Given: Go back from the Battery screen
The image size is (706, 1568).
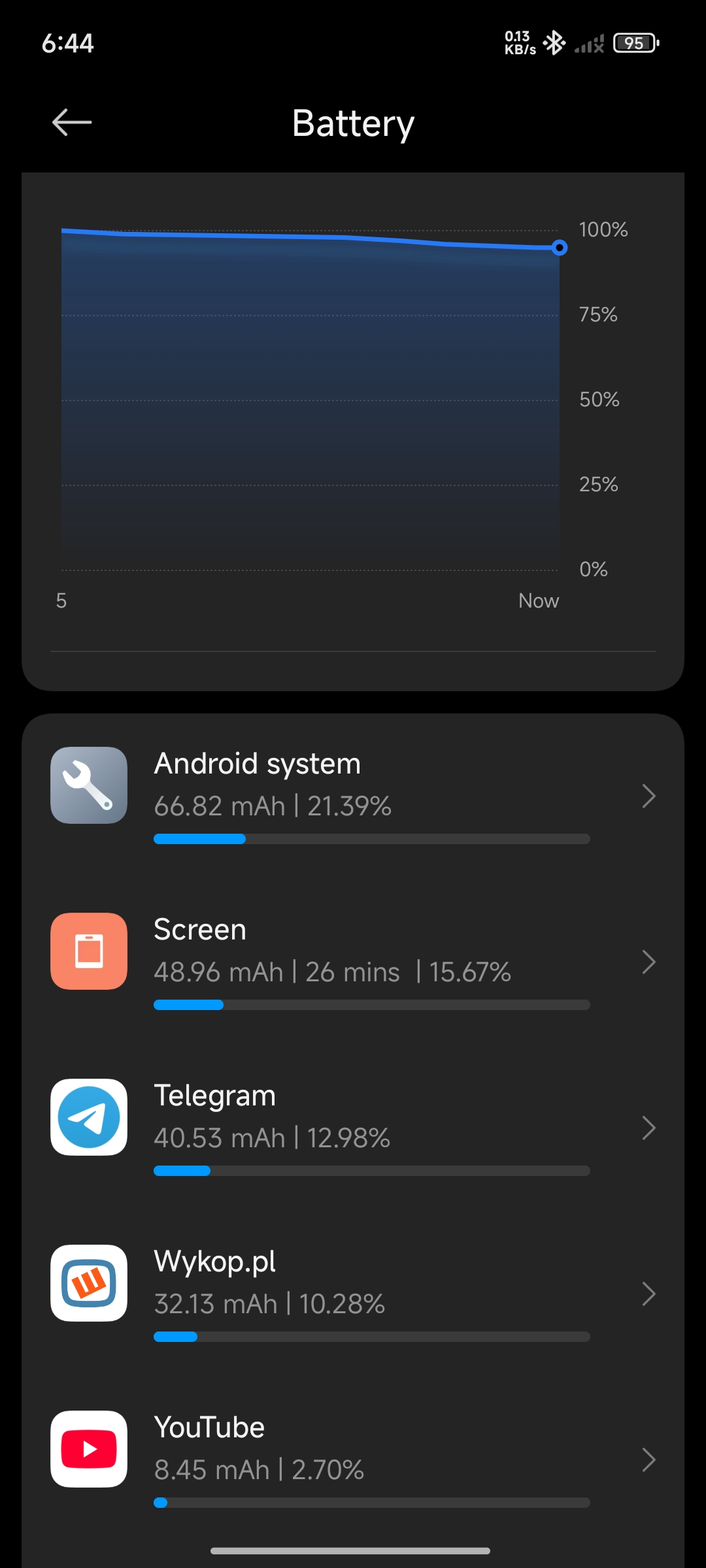Looking at the screenshot, I should [x=72, y=122].
